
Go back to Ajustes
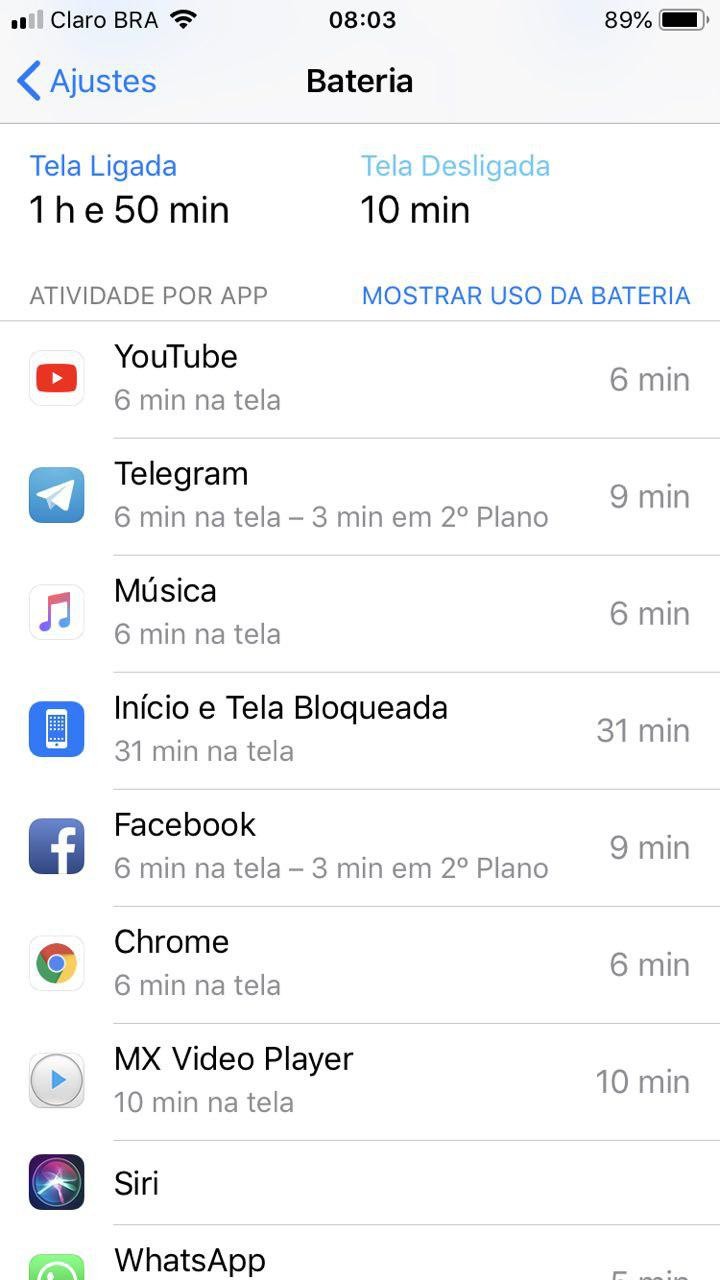pyautogui.click(x=88, y=81)
